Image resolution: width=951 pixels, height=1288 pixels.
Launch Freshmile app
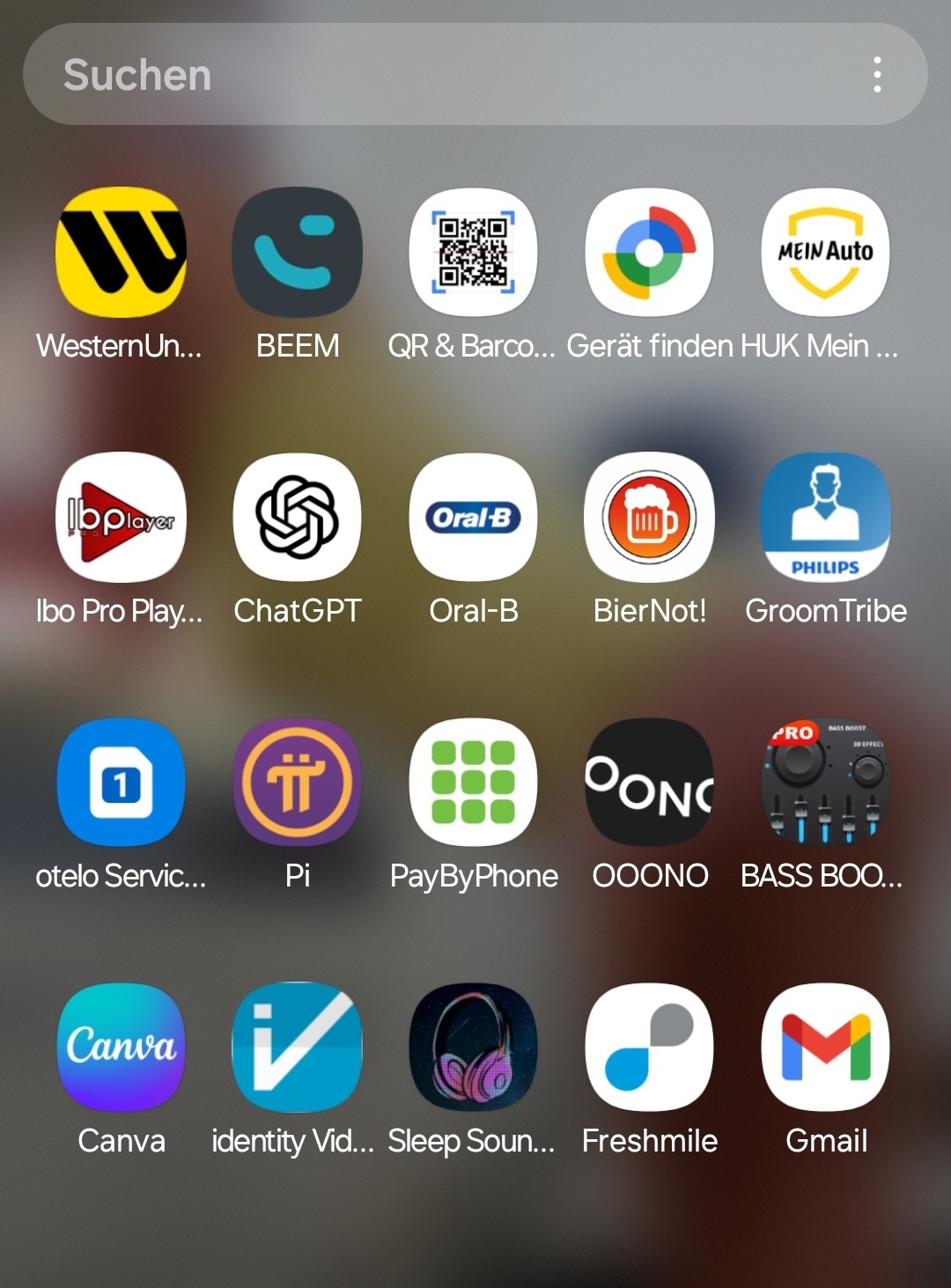(650, 1048)
